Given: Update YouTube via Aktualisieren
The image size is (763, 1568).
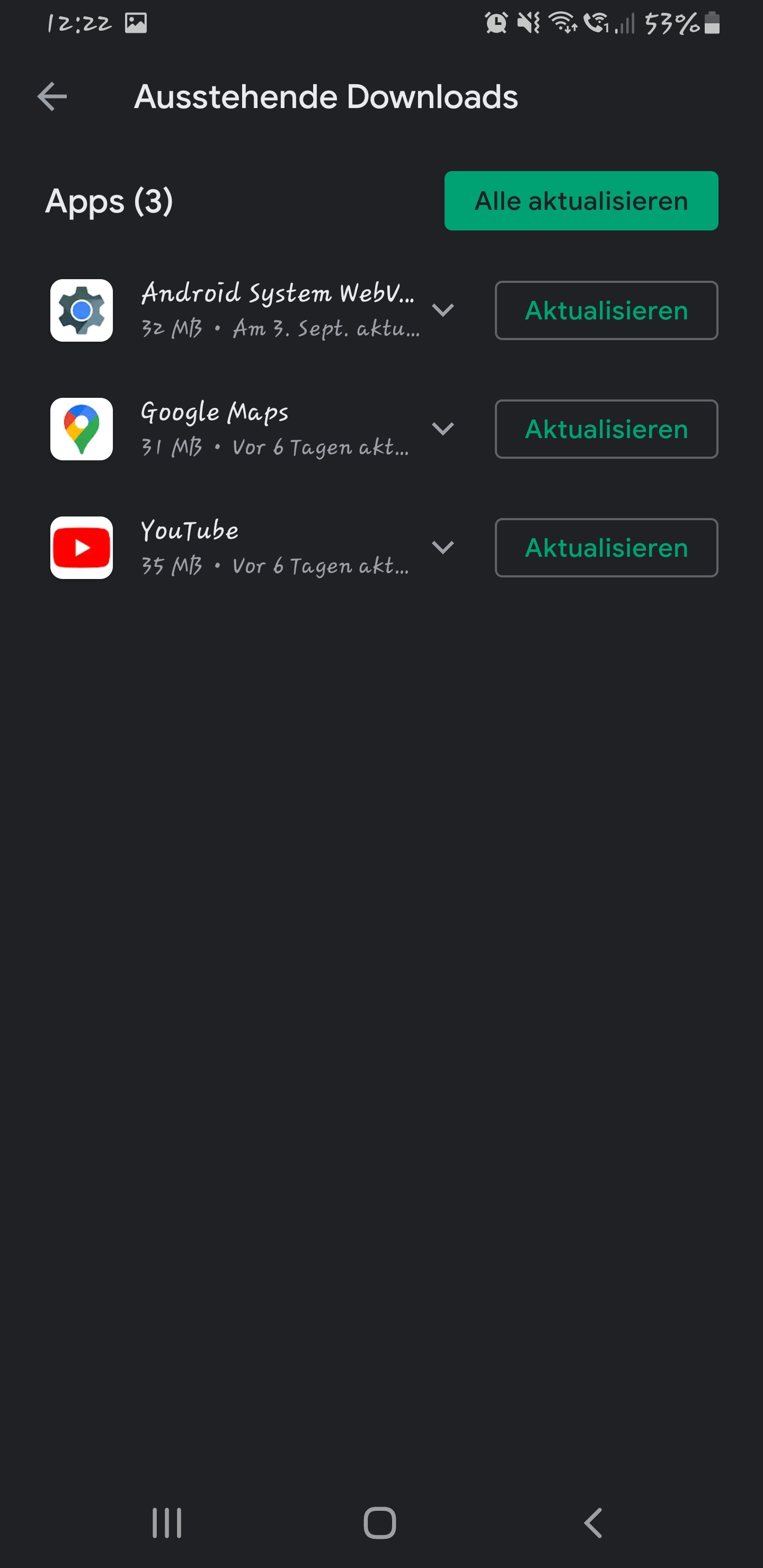Looking at the screenshot, I should tap(606, 547).
